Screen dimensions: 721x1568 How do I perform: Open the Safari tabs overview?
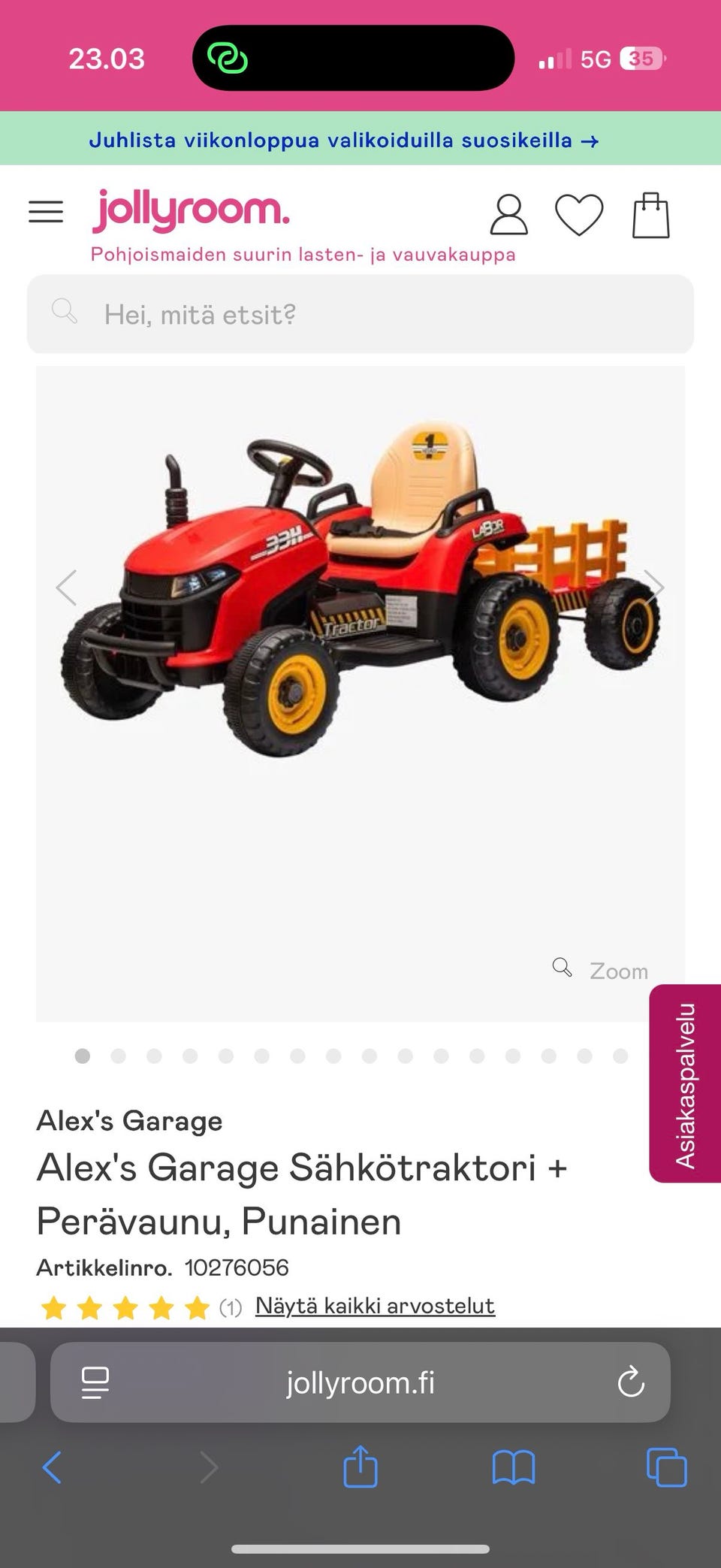tap(666, 1467)
